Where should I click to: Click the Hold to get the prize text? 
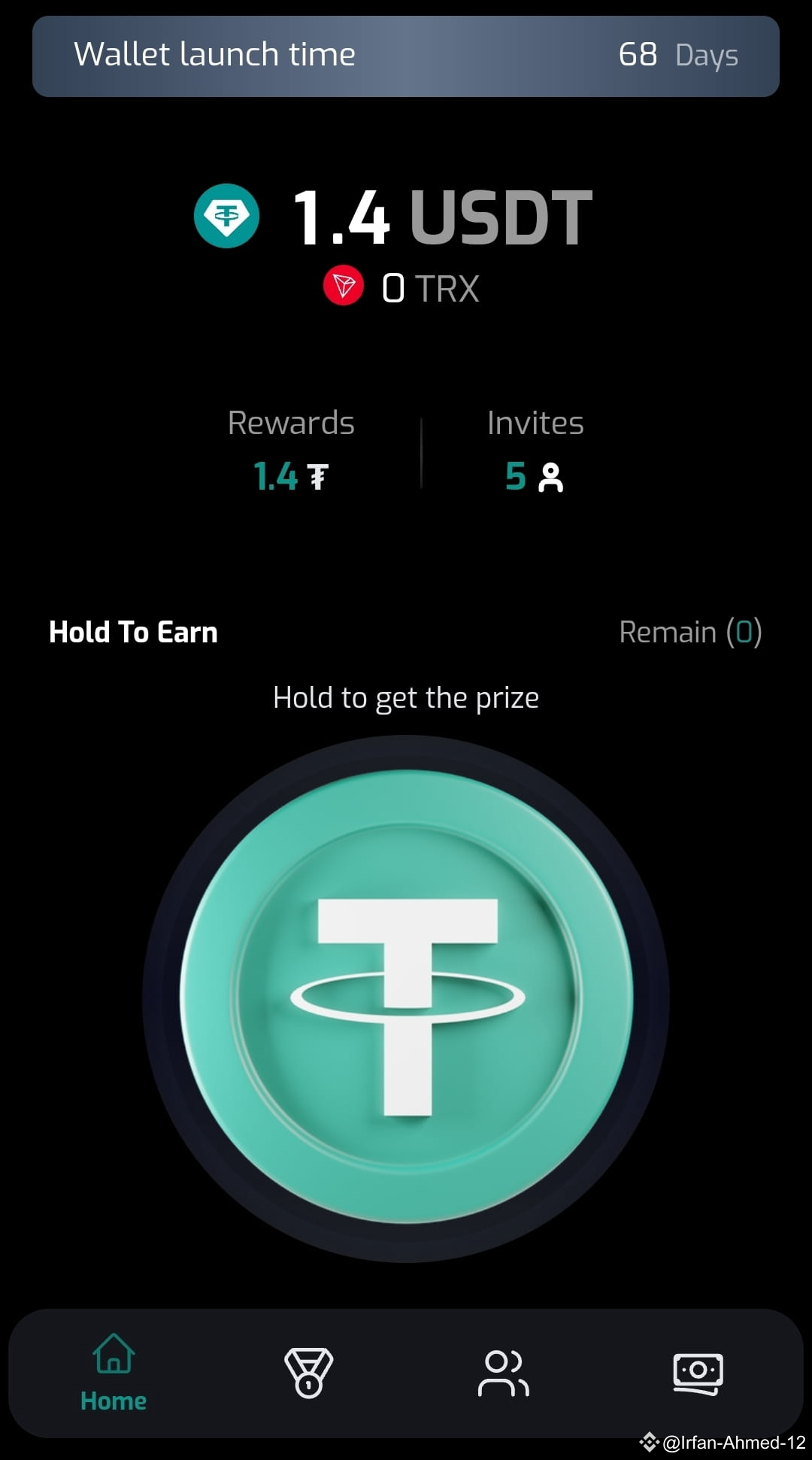[406, 697]
